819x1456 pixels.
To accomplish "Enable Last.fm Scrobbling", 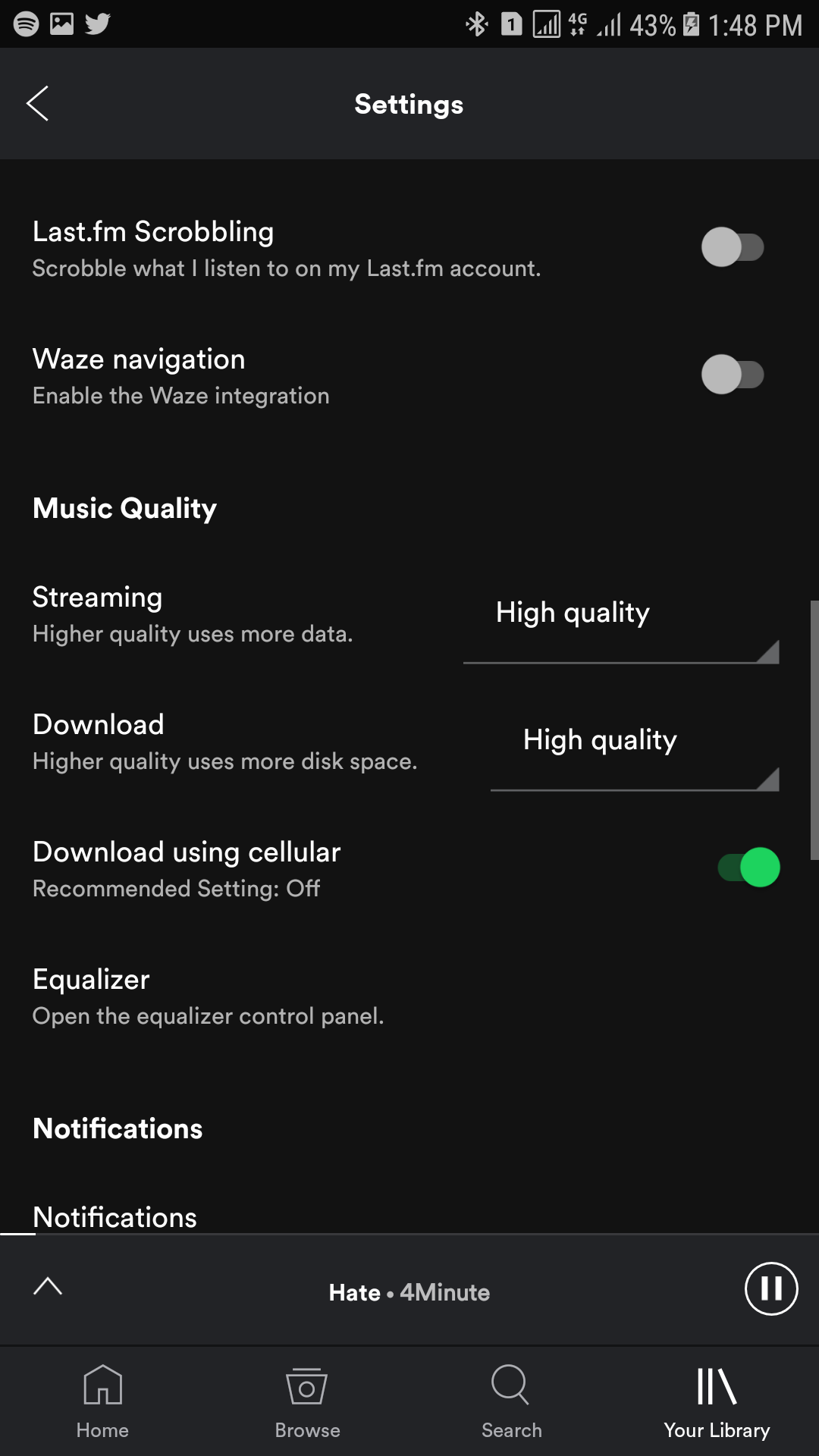I will click(732, 246).
